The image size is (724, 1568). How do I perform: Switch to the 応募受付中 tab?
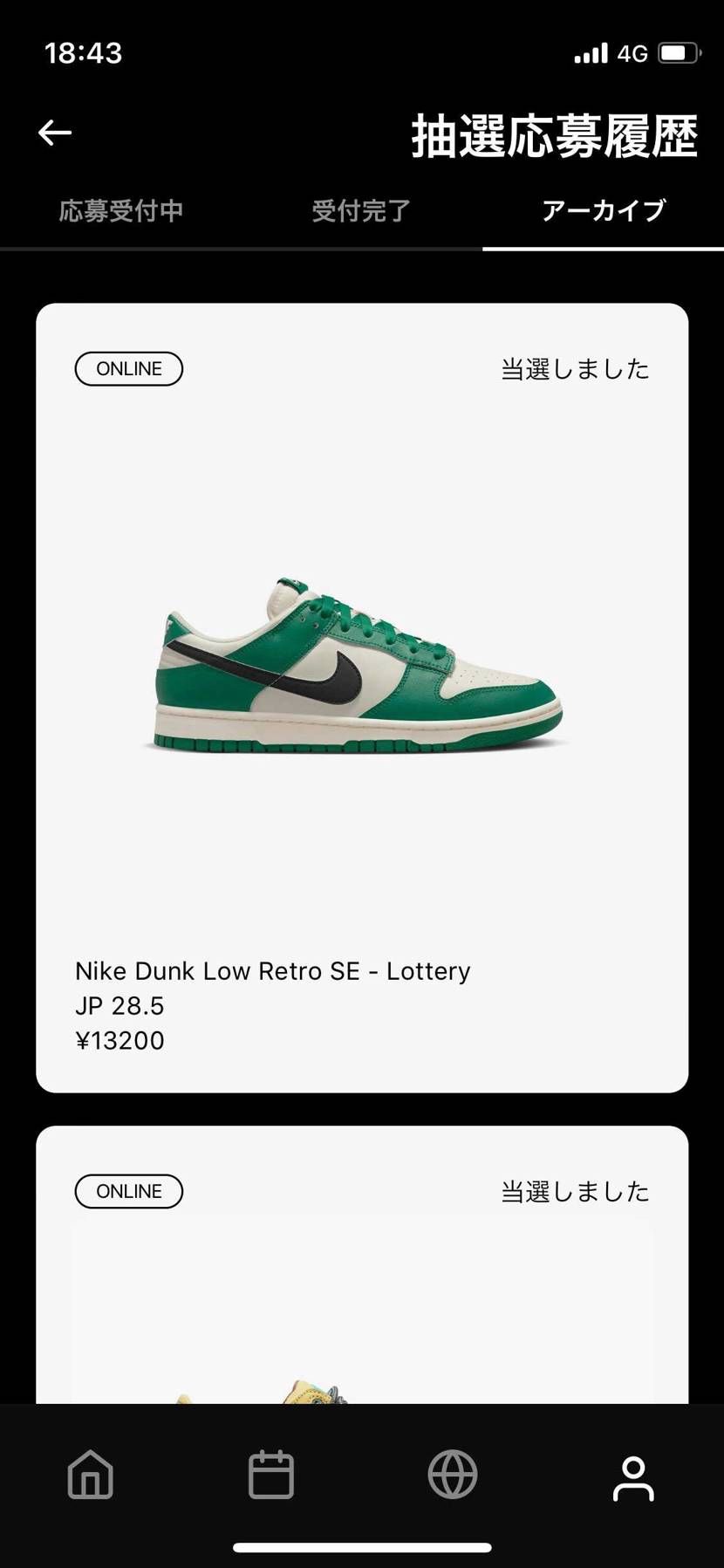click(121, 211)
